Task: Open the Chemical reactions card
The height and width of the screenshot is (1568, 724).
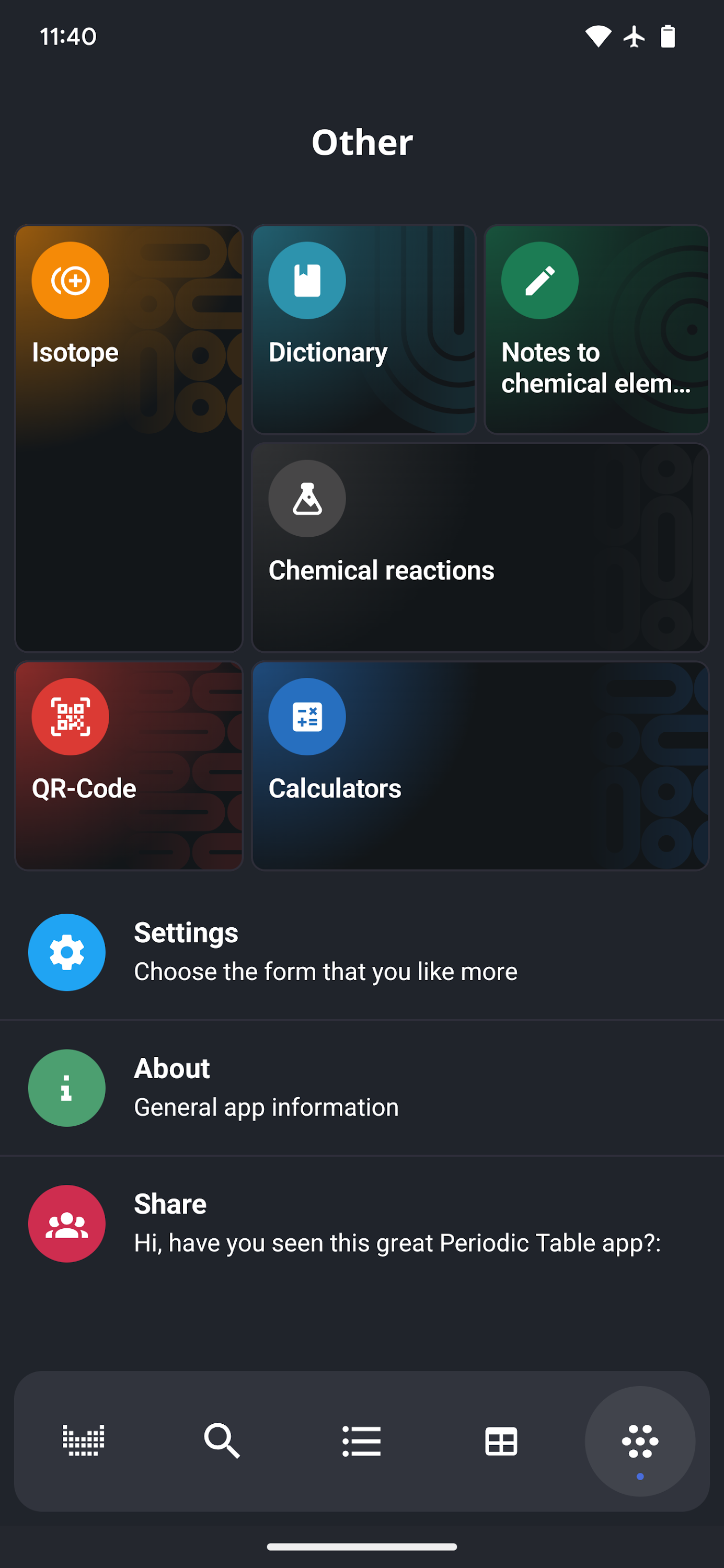Action: pos(480,548)
